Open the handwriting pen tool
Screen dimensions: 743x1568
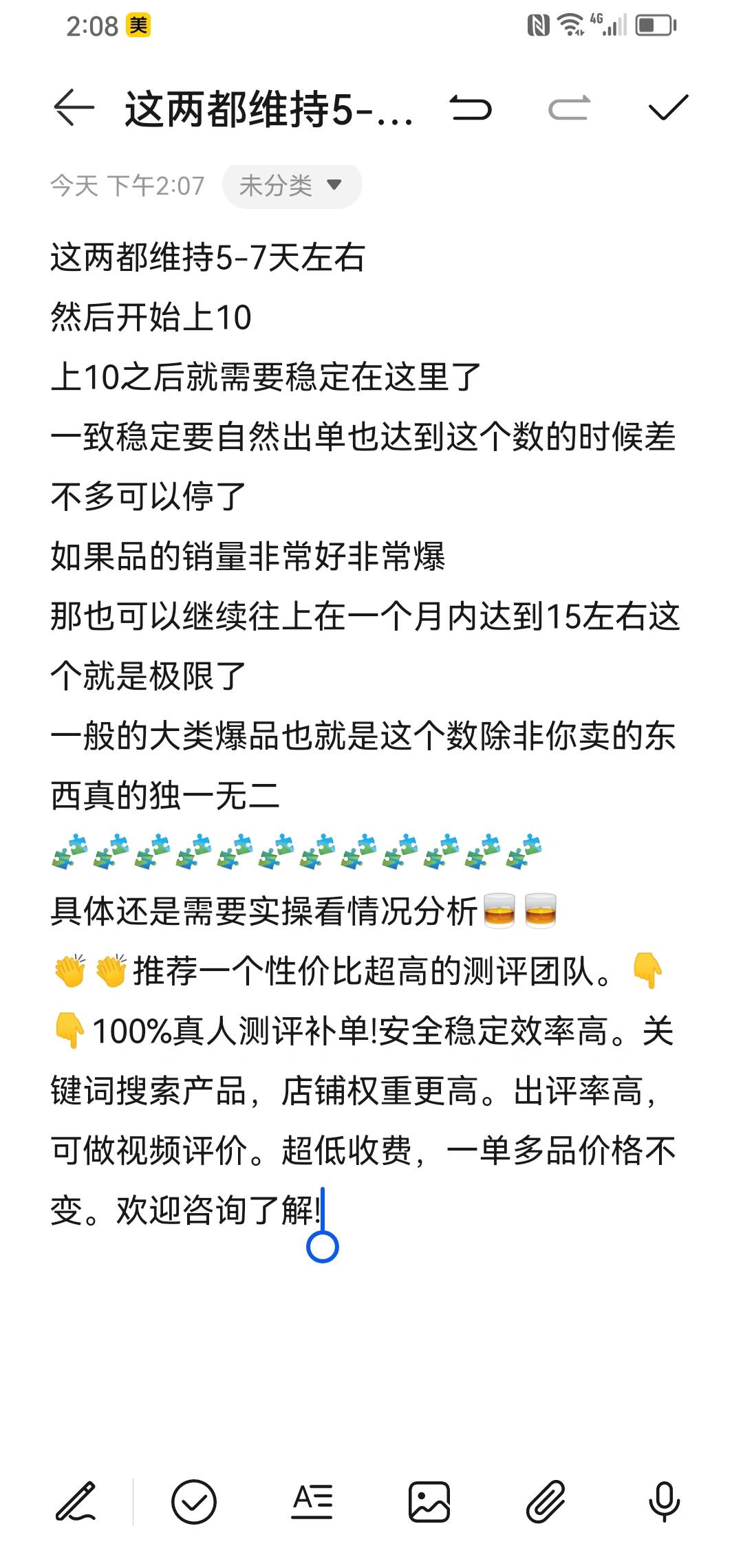click(75, 1501)
